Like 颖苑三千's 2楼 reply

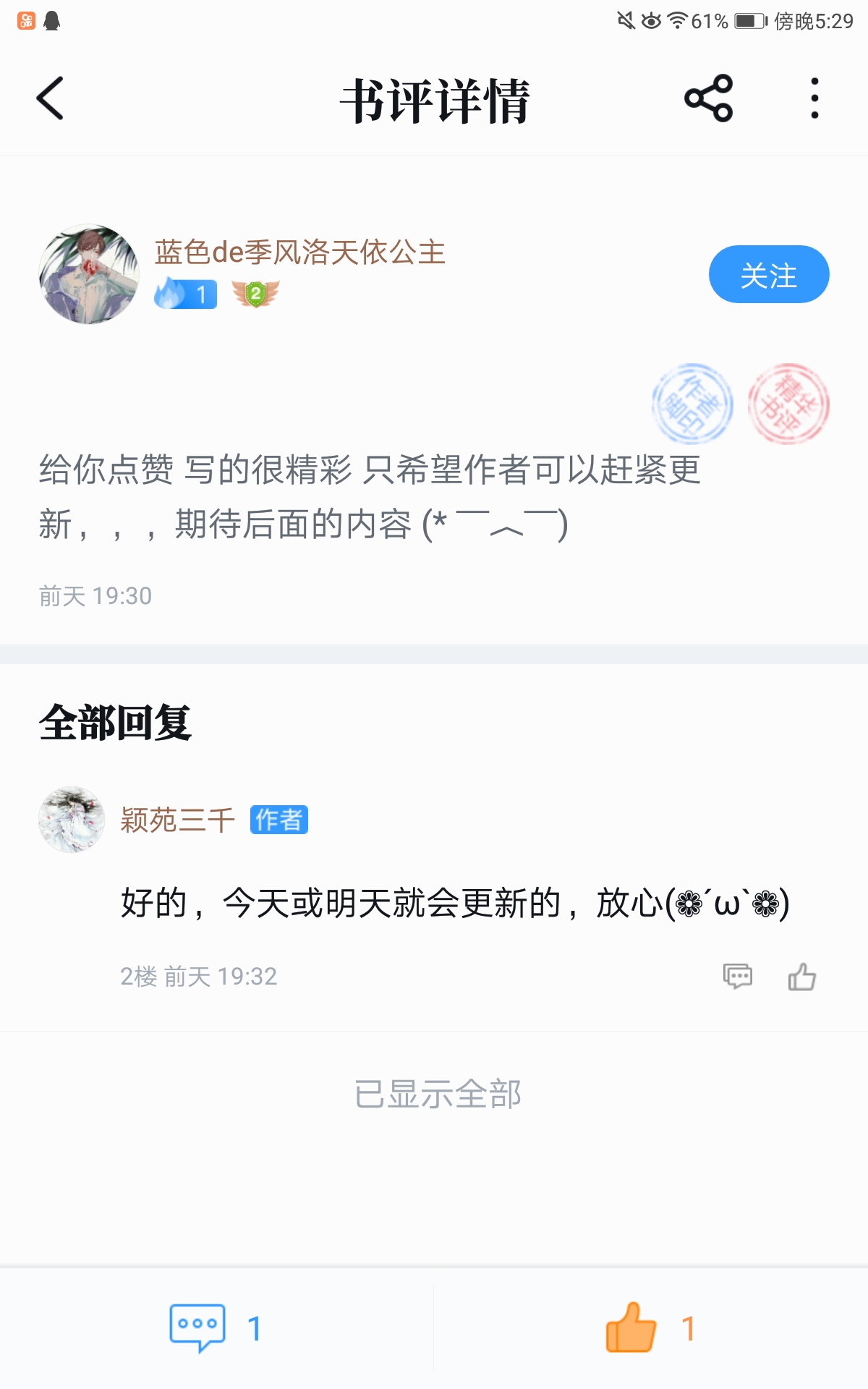pyautogui.click(x=801, y=976)
